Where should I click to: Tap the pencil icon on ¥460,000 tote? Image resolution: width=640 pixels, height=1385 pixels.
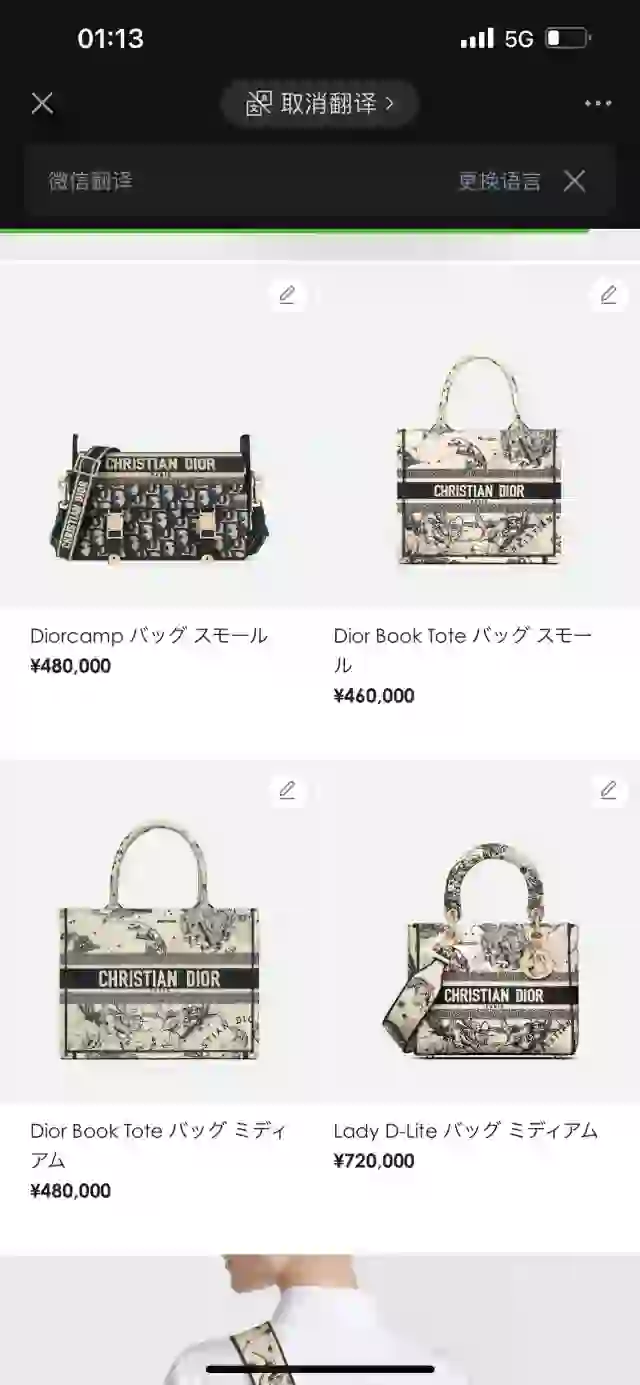tap(608, 295)
